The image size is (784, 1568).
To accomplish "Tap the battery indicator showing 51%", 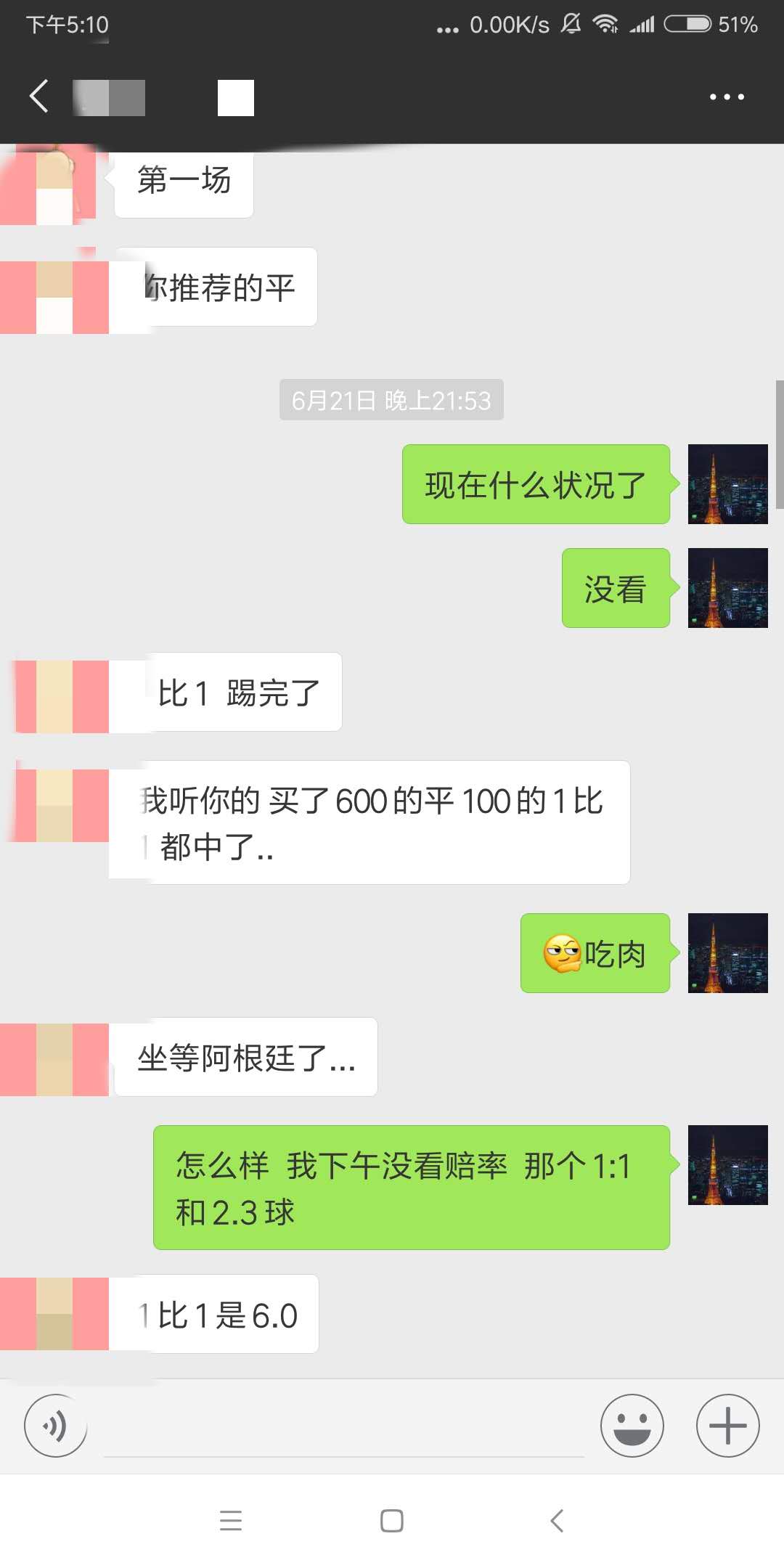I will click(x=687, y=24).
